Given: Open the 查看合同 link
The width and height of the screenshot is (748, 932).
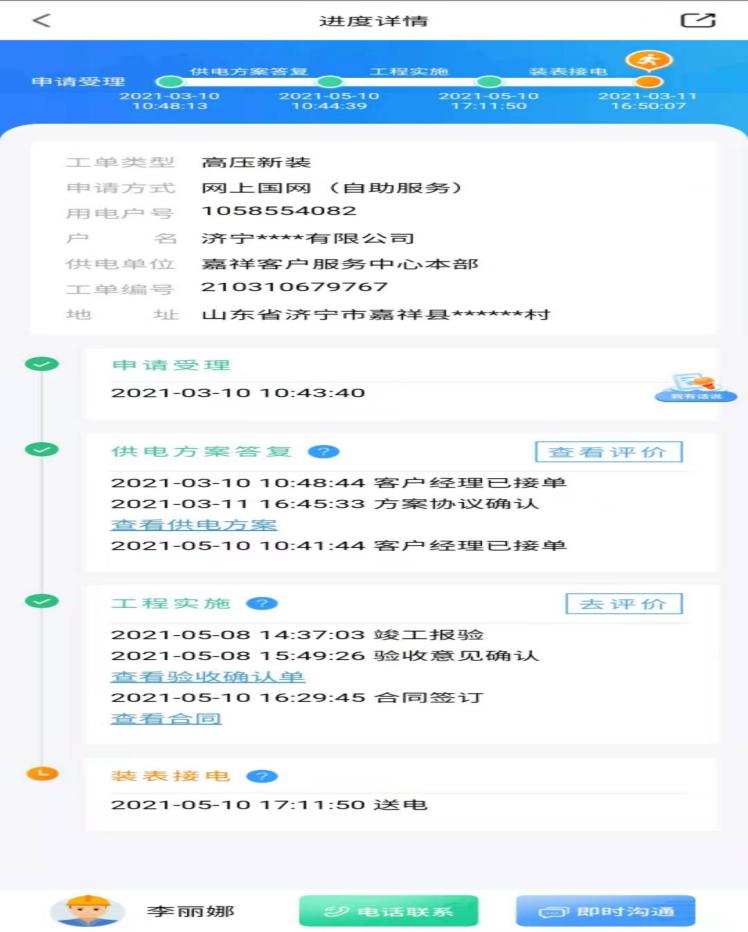Looking at the screenshot, I should pos(166,718).
